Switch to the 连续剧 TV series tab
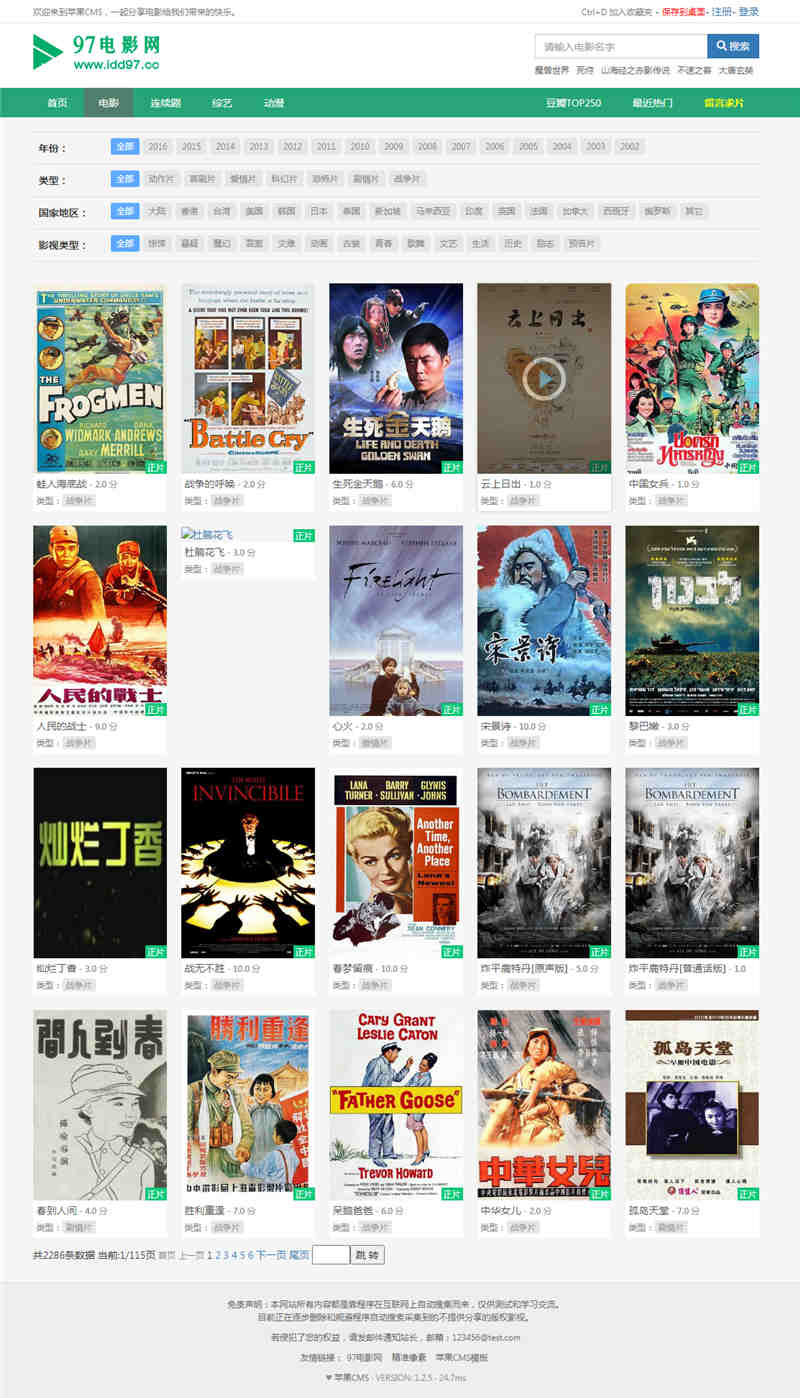Image resolution: width=800 pixels, height=1398 pixels. 165,103
